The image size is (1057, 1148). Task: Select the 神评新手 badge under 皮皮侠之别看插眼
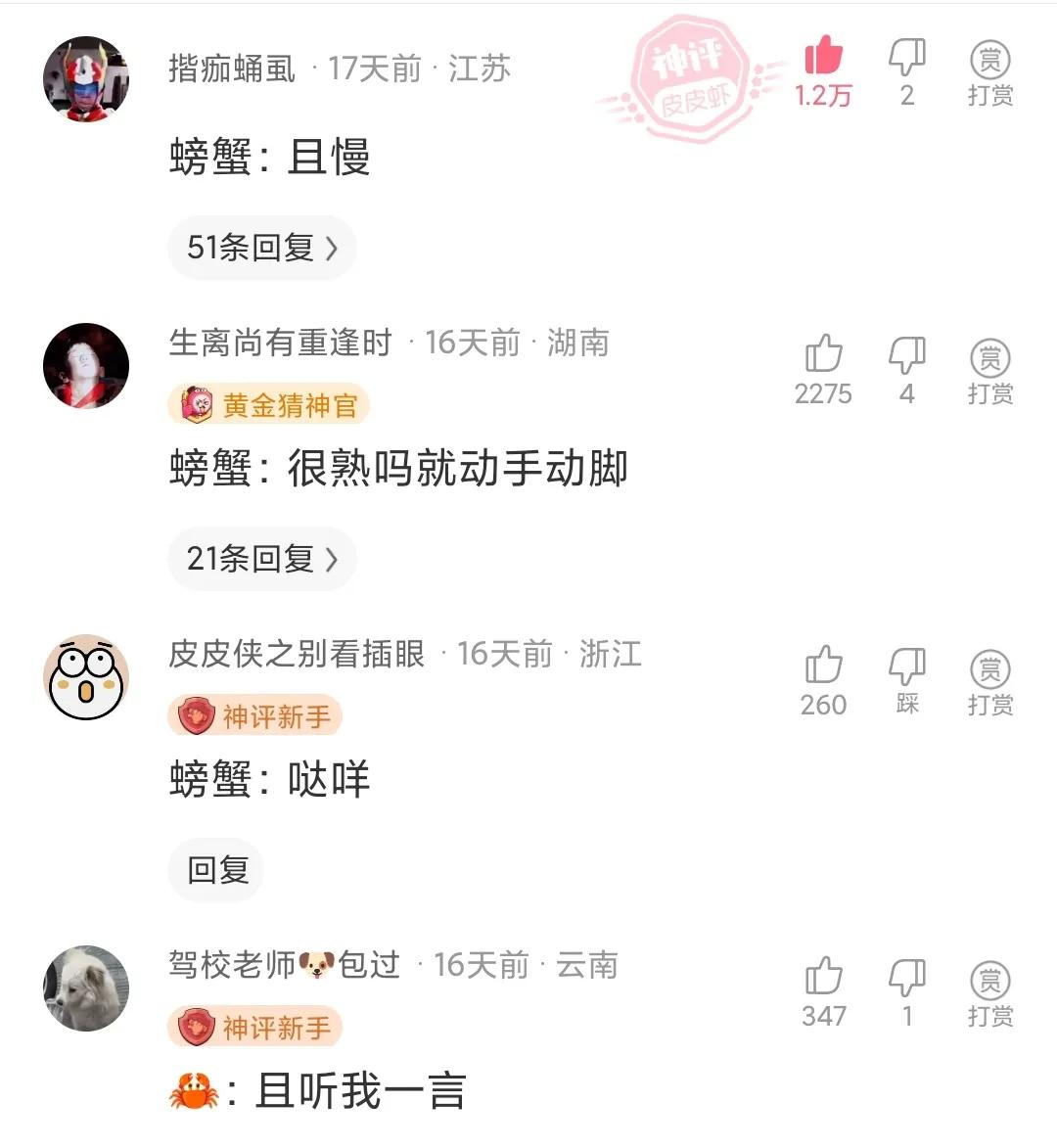pos(253,715)
